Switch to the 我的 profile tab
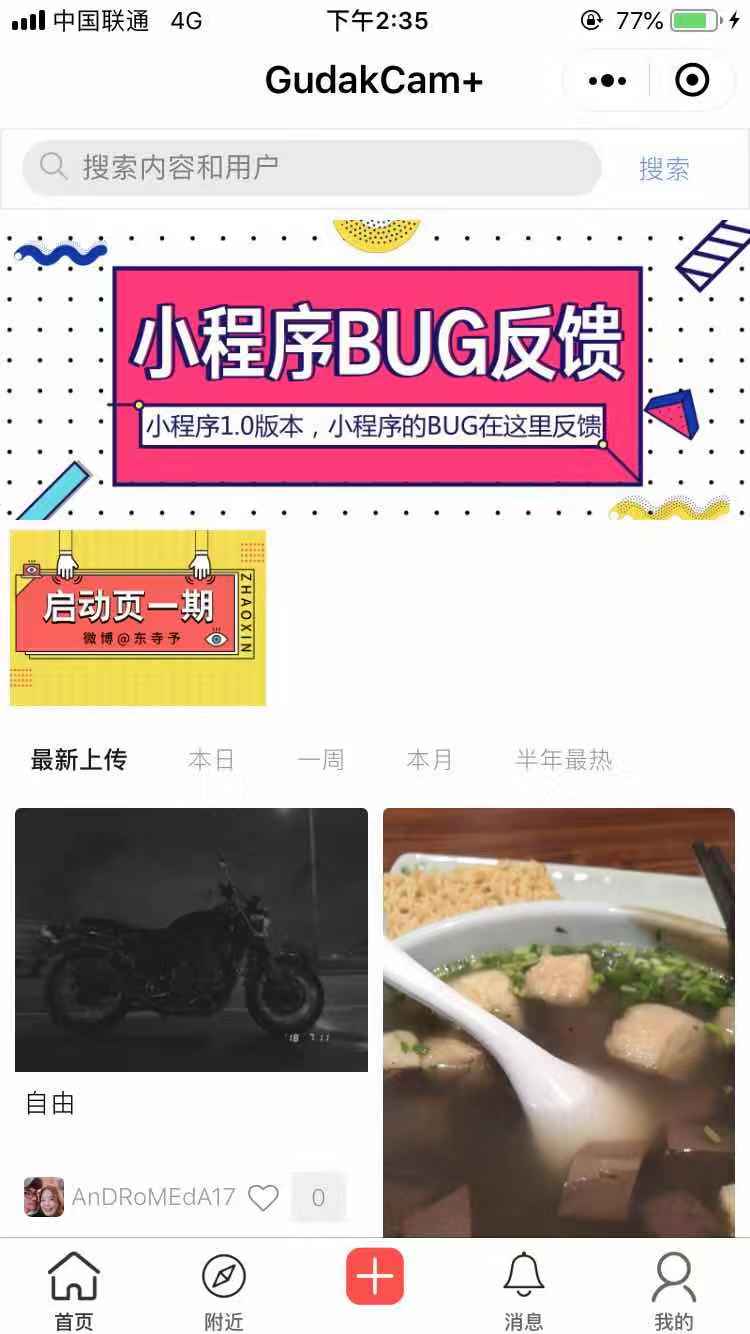Viewport: 750px width, 1334px height. (x=673, y=1290)
